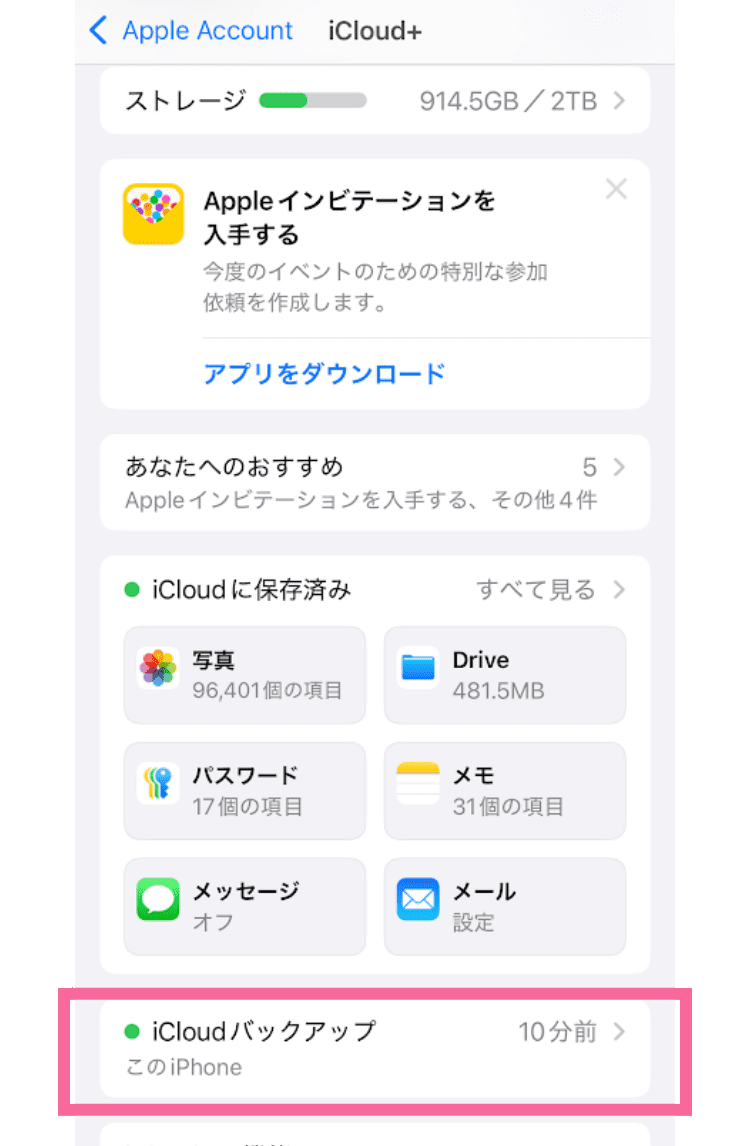Open the 写真 tile
Viewport: 750px width, 1146px height.
pyautogui.click(x=244, y=675)
